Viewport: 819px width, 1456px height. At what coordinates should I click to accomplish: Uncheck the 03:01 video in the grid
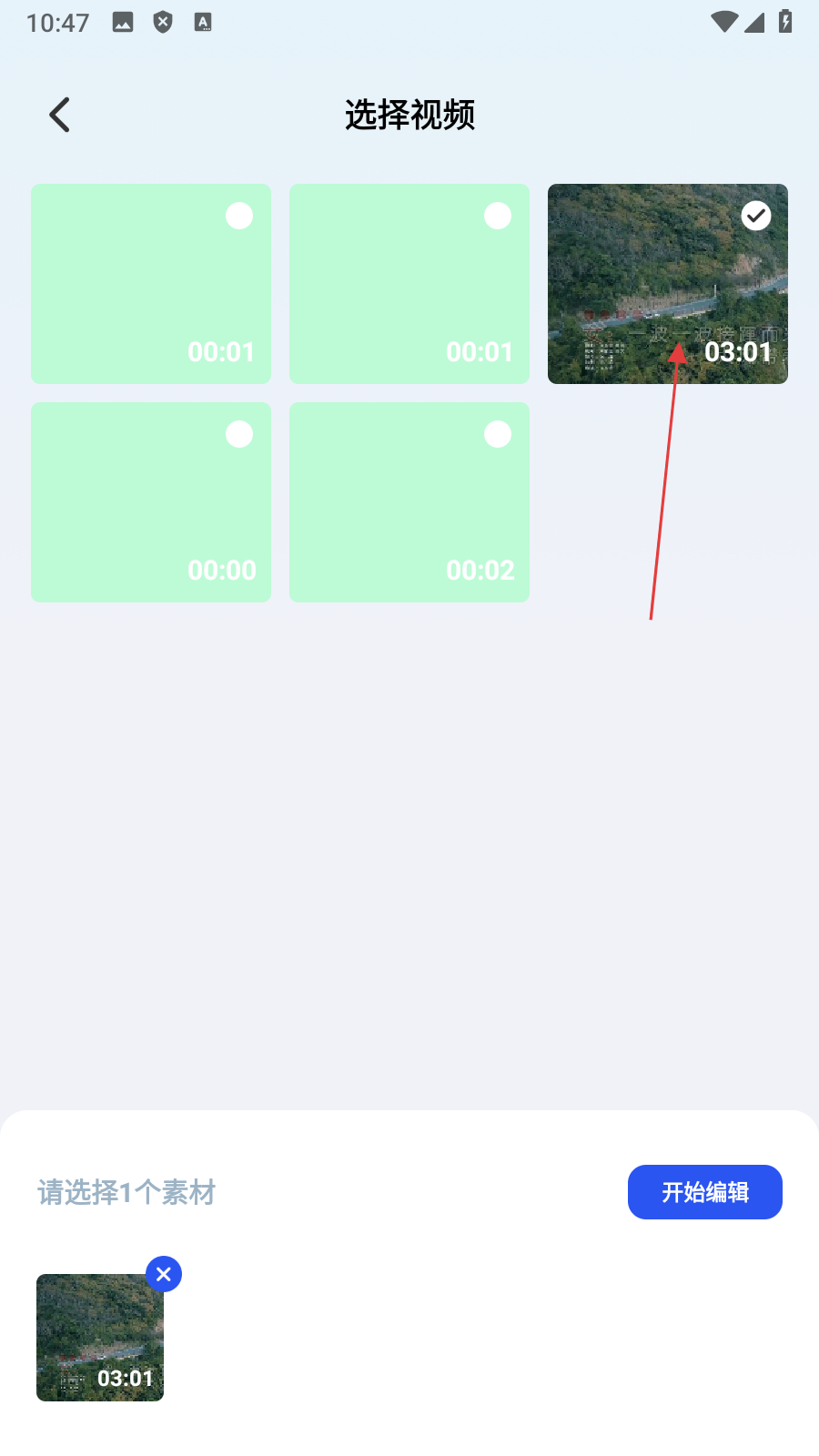[x=755, y=217]
